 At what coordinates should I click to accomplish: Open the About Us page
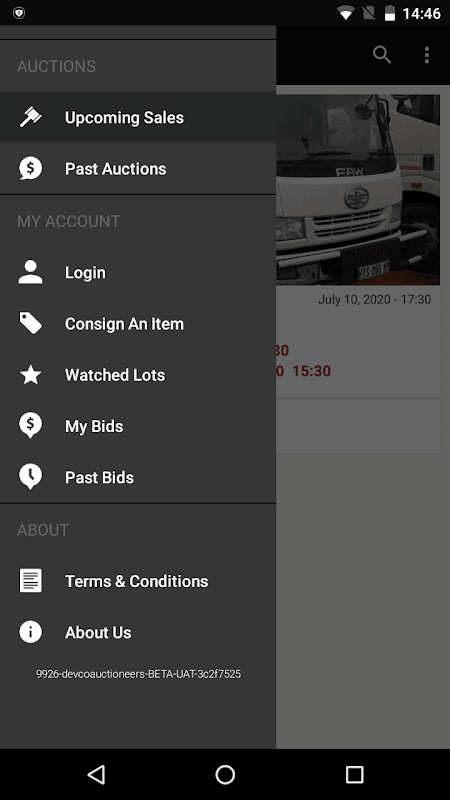pyautogui.click(x=138, y=632)
